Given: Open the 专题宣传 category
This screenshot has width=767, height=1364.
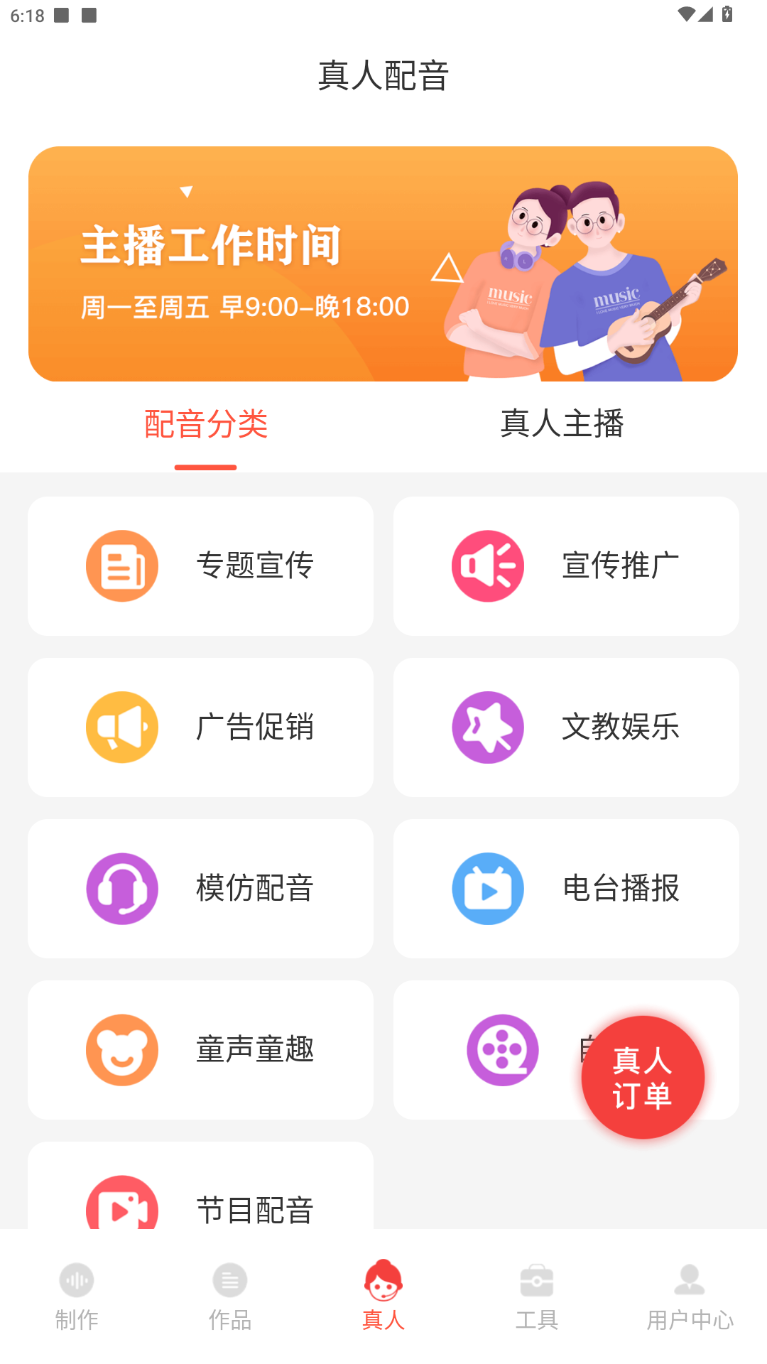Looking at the screenshot, I should pos(200,566).
